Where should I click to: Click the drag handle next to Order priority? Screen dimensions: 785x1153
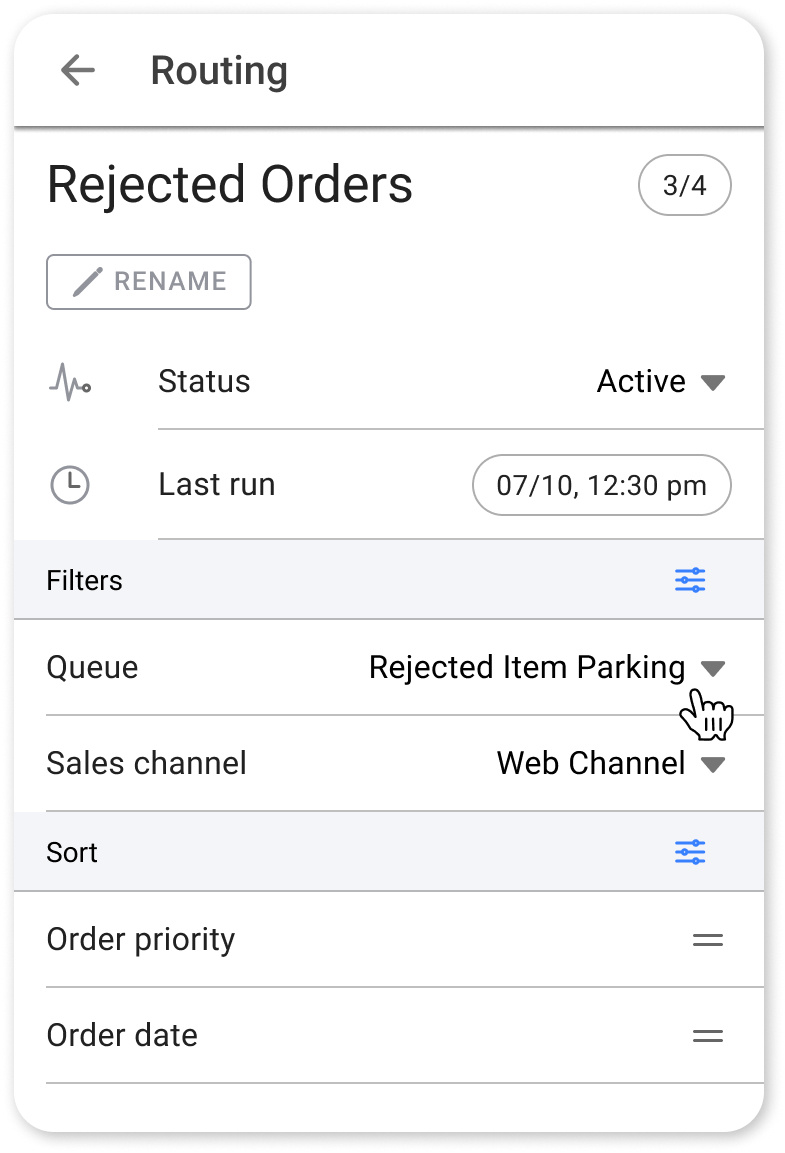(x=707, y=940)
